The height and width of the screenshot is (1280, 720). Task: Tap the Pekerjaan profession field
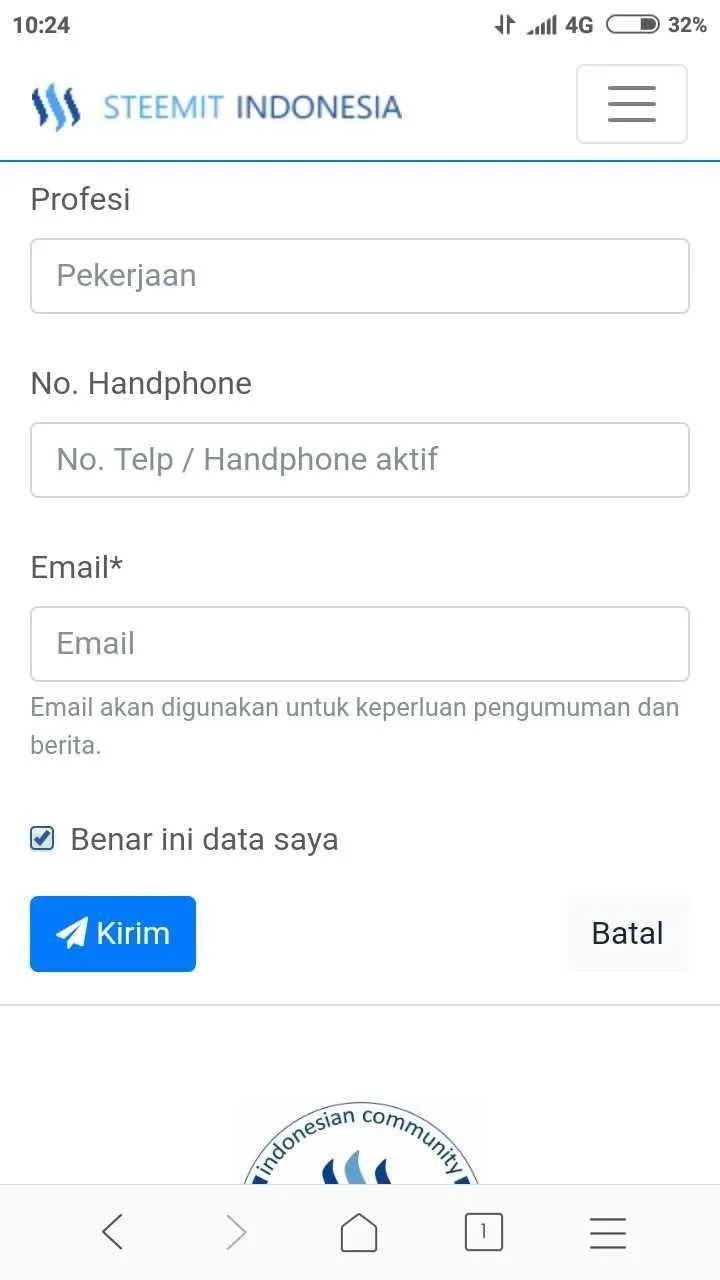(x=360, y=276)
